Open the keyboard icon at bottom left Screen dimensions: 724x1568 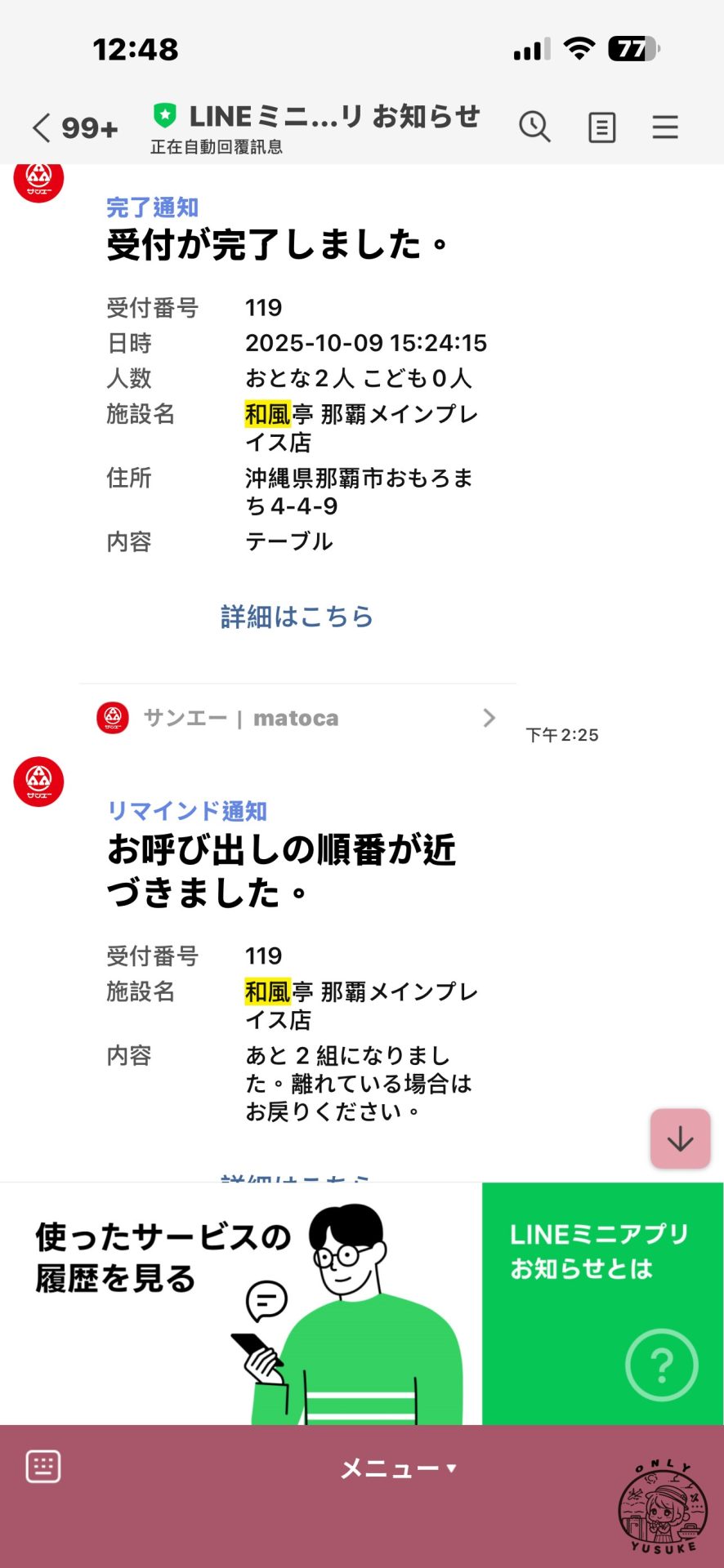(x=42, y=1466)
